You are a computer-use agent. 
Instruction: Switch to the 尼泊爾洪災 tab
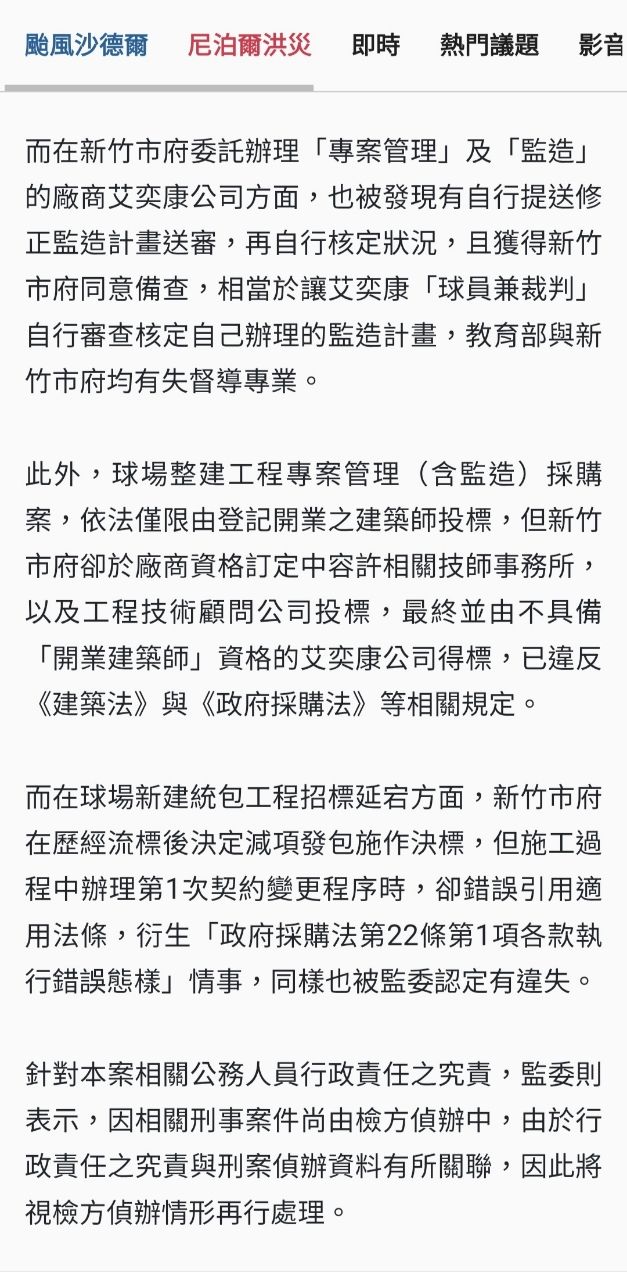[250, 45]
